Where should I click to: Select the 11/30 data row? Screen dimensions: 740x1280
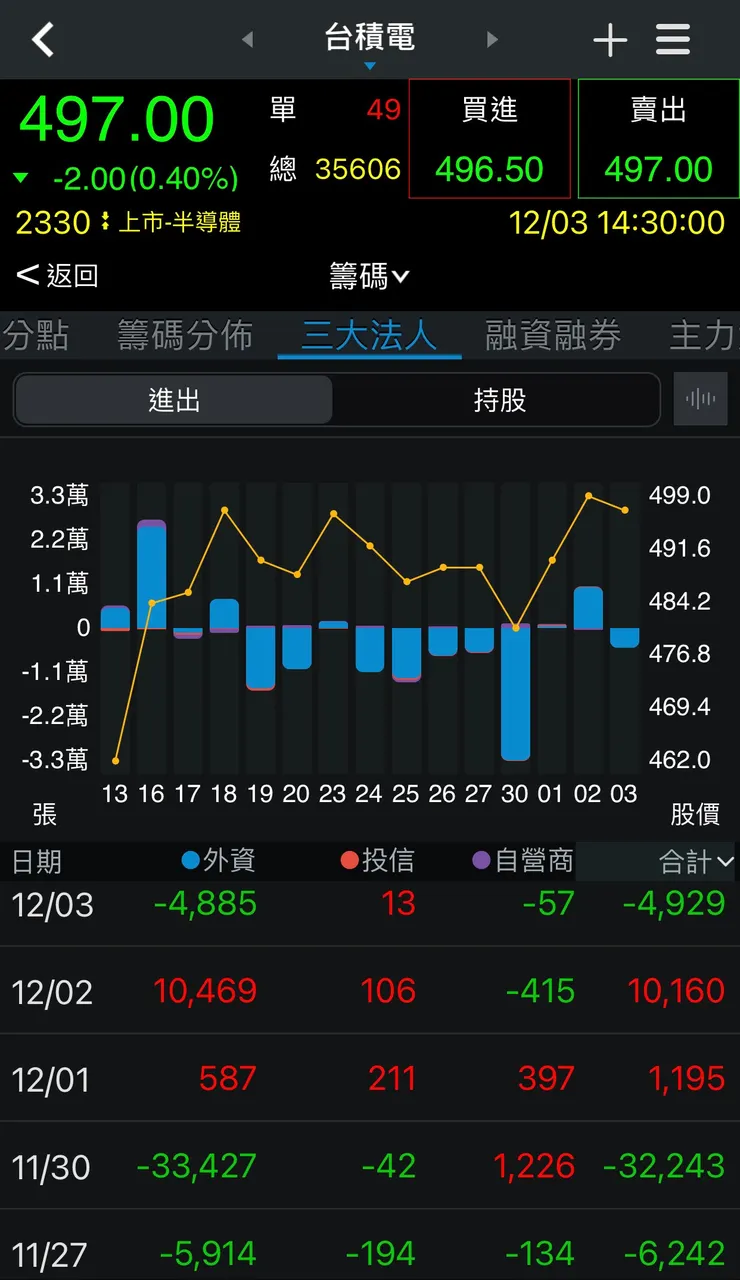click(x=370, y=1166)
